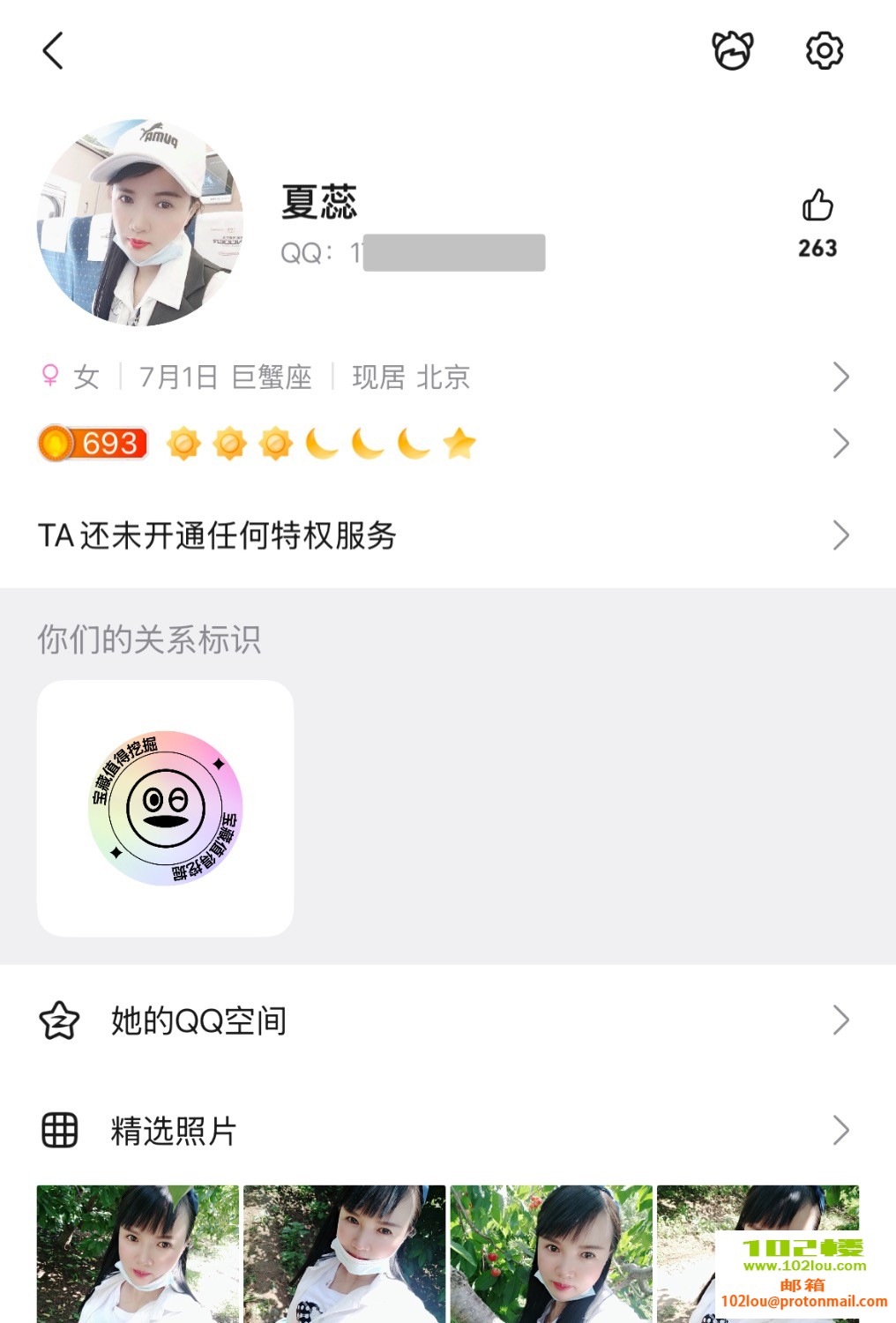Open 精选照片 album list

441,1131
